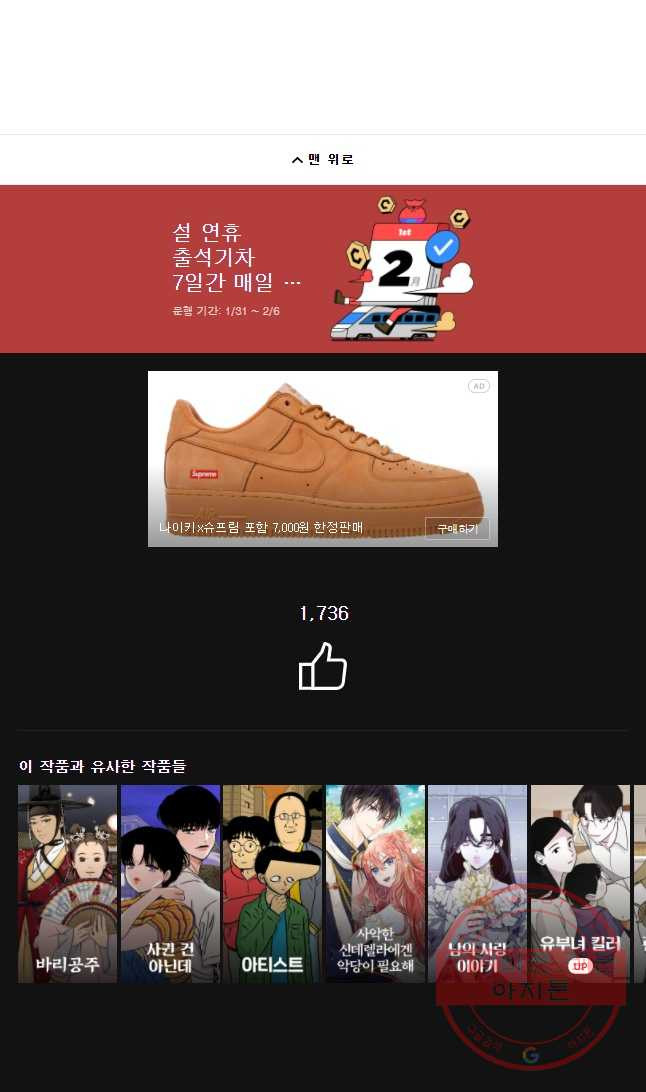Tap the 구매하기 button on the ad
Image resolution: width=646 pixels, height=1092 pixels.
coord(457,529)
